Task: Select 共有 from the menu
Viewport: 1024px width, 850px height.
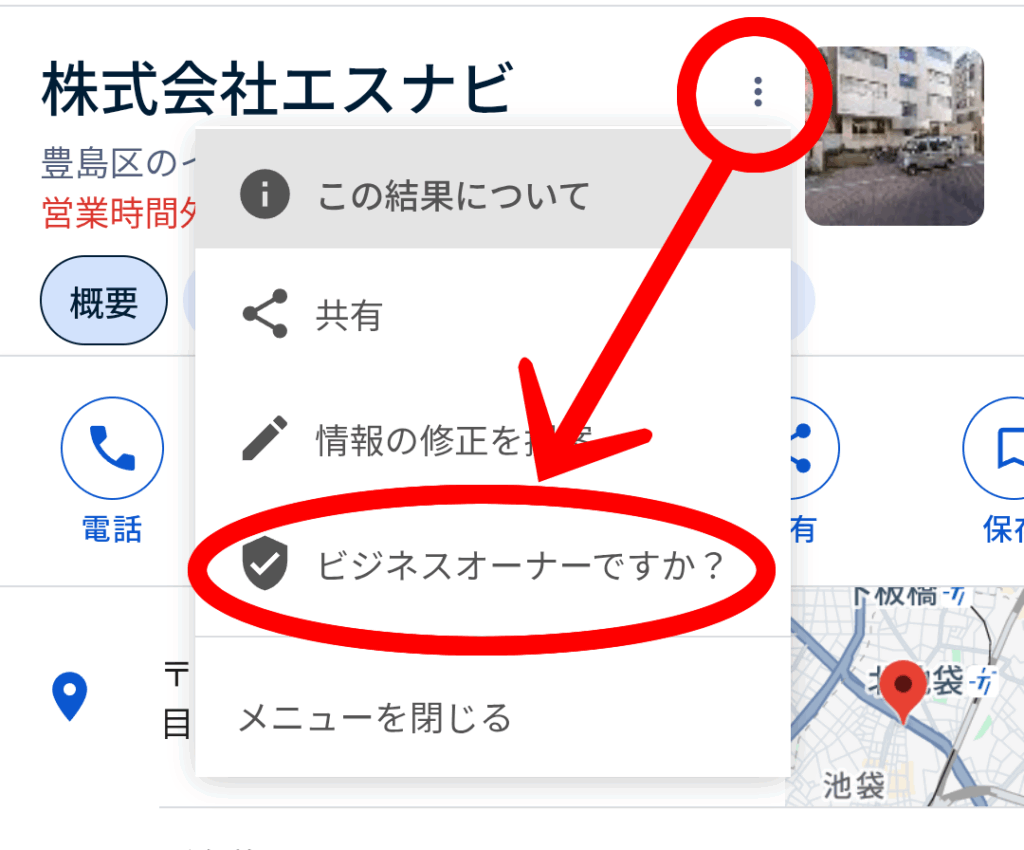Action: tap(349, 316)
